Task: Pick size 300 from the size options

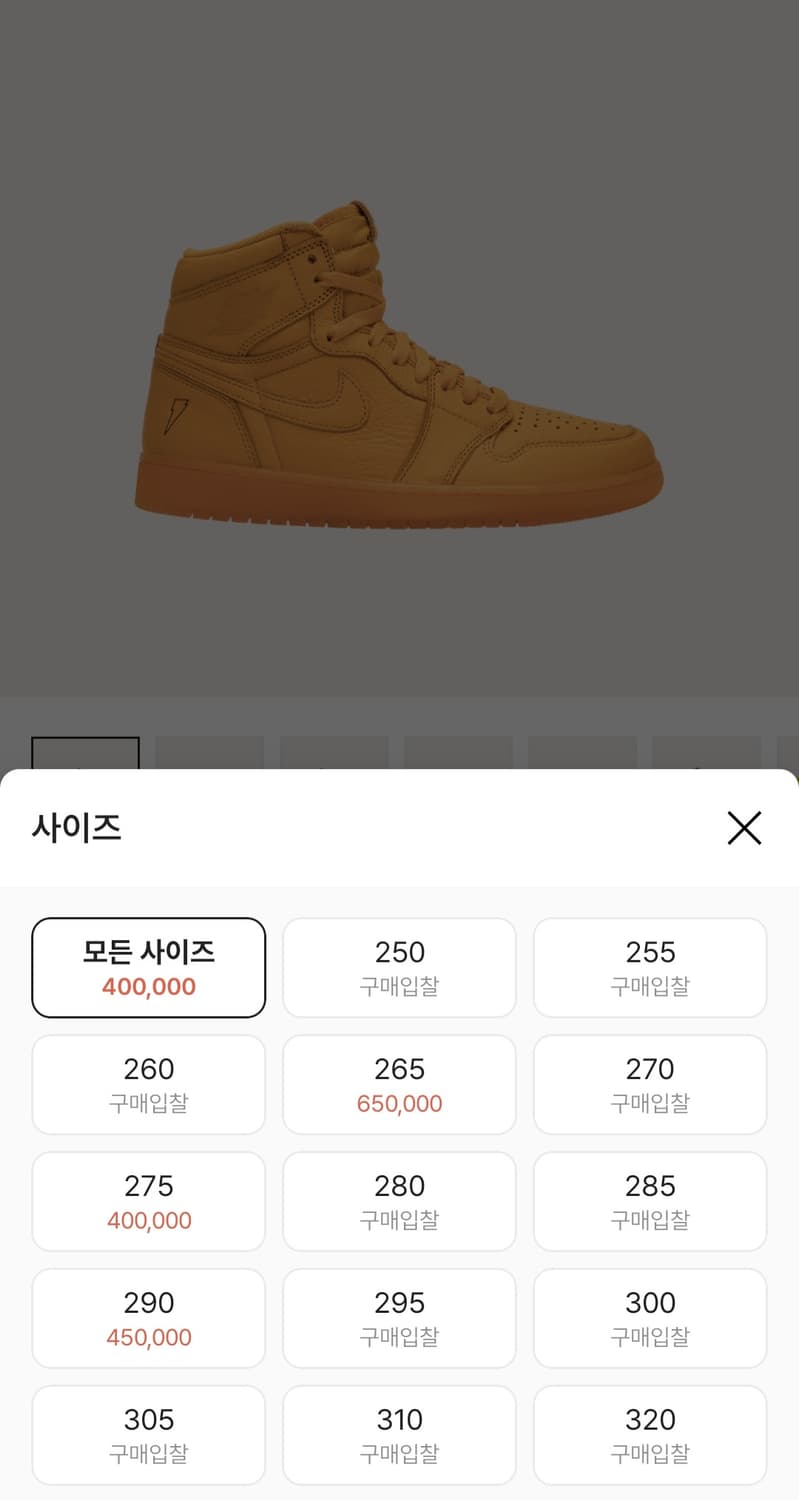Action: pos(650,1318)
